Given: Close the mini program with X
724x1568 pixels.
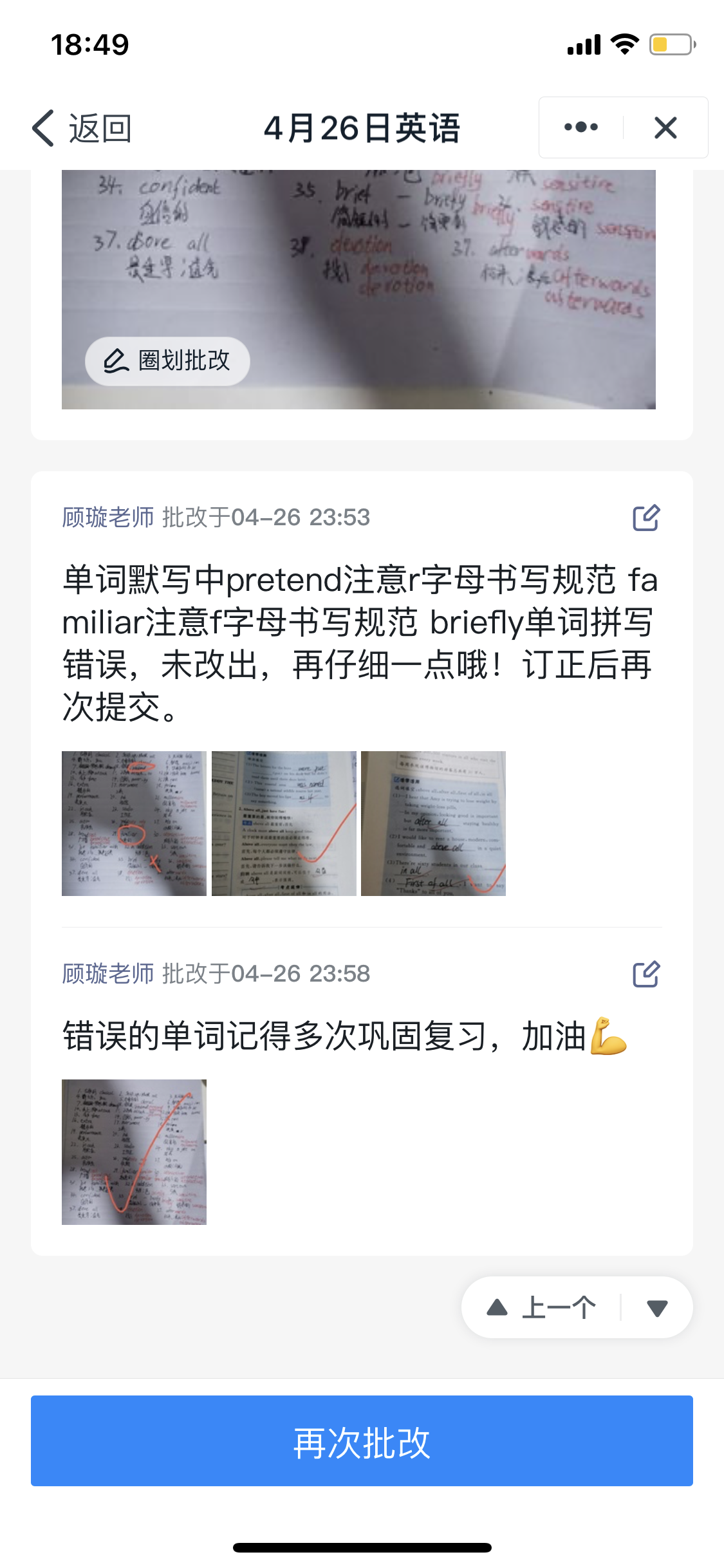Looking at the screenshot, I should point(665,127).
